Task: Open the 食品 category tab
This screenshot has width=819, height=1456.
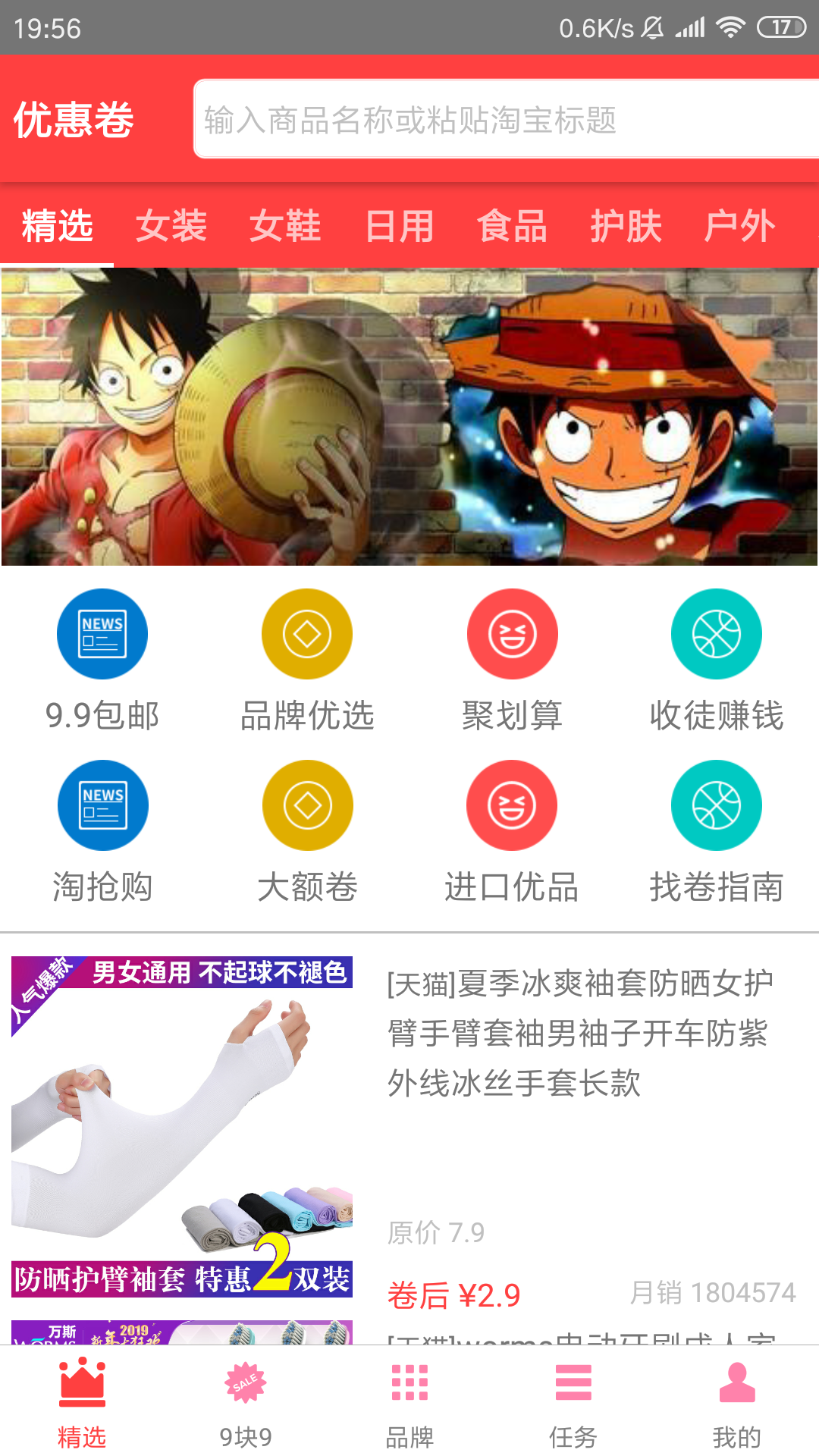Action: [x=513, y=226]
